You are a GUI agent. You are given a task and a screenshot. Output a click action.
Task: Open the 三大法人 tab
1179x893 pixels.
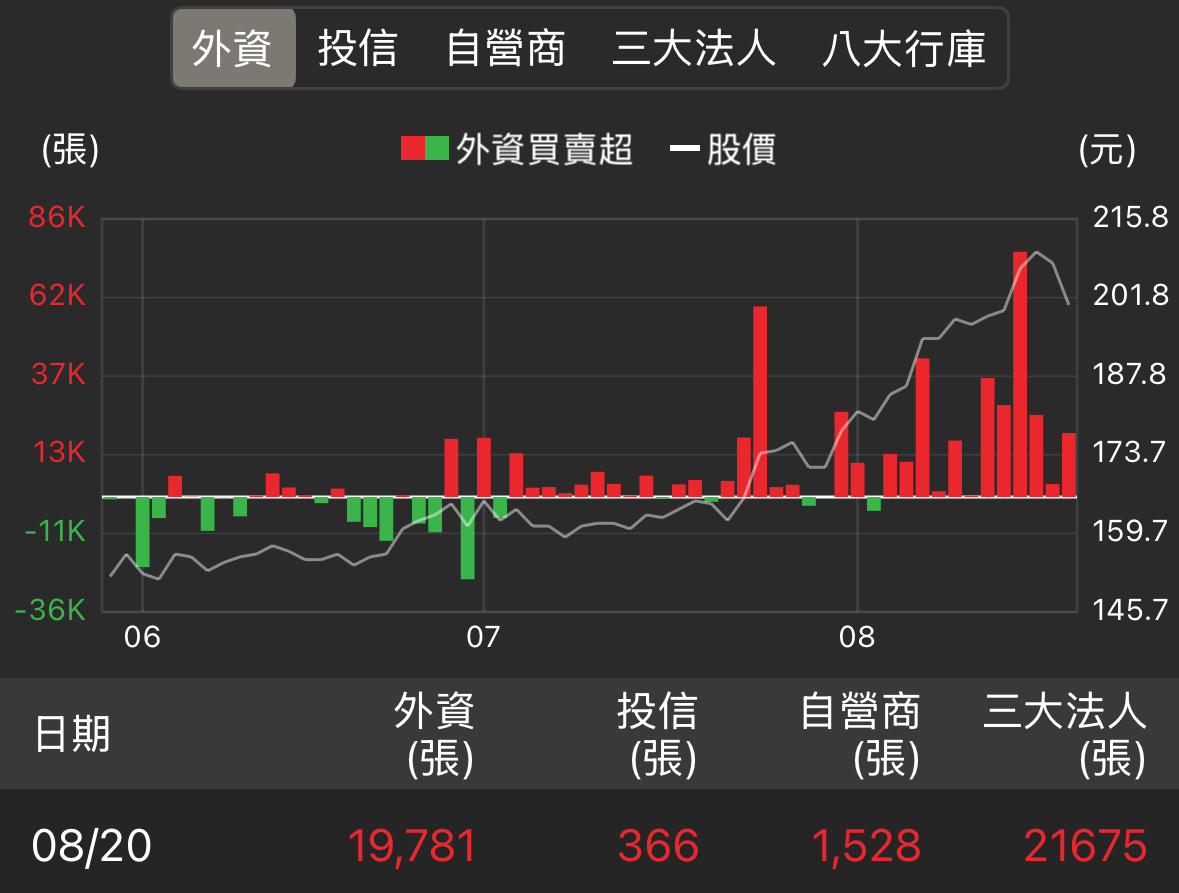tap(693, 49)
